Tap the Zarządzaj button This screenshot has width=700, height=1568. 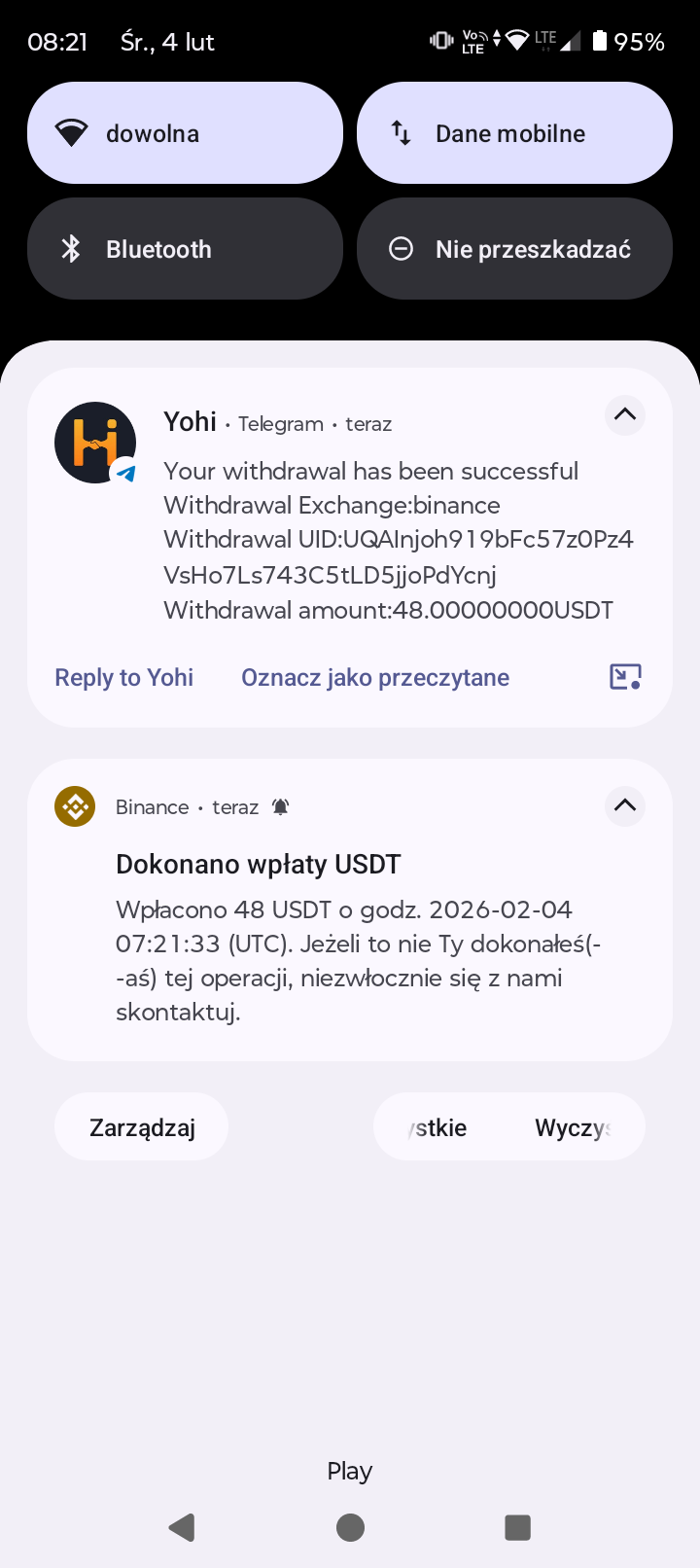[142, 1127]
